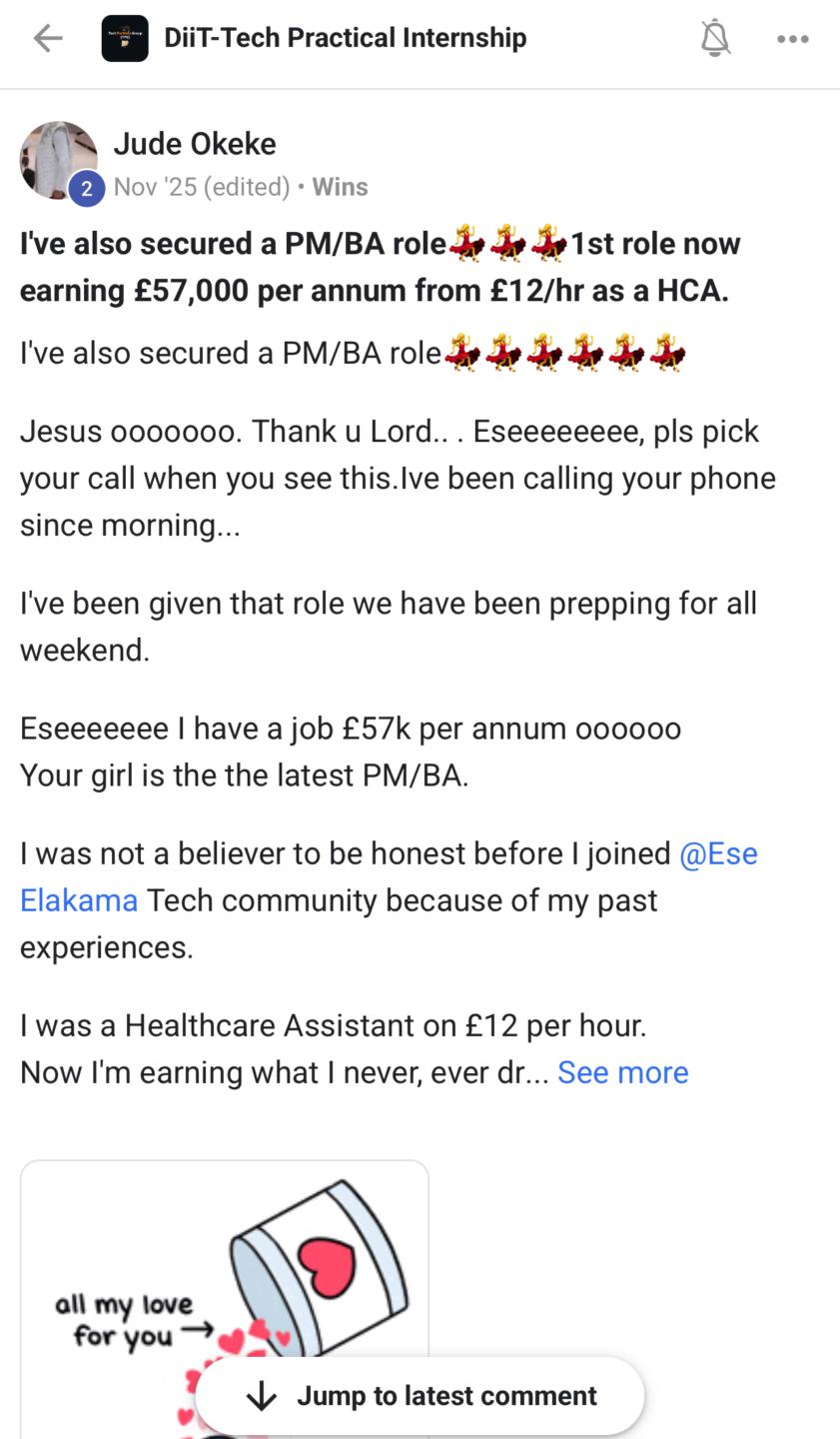
Task: Open Jude Okeke's profile picture
Action: 59,161
